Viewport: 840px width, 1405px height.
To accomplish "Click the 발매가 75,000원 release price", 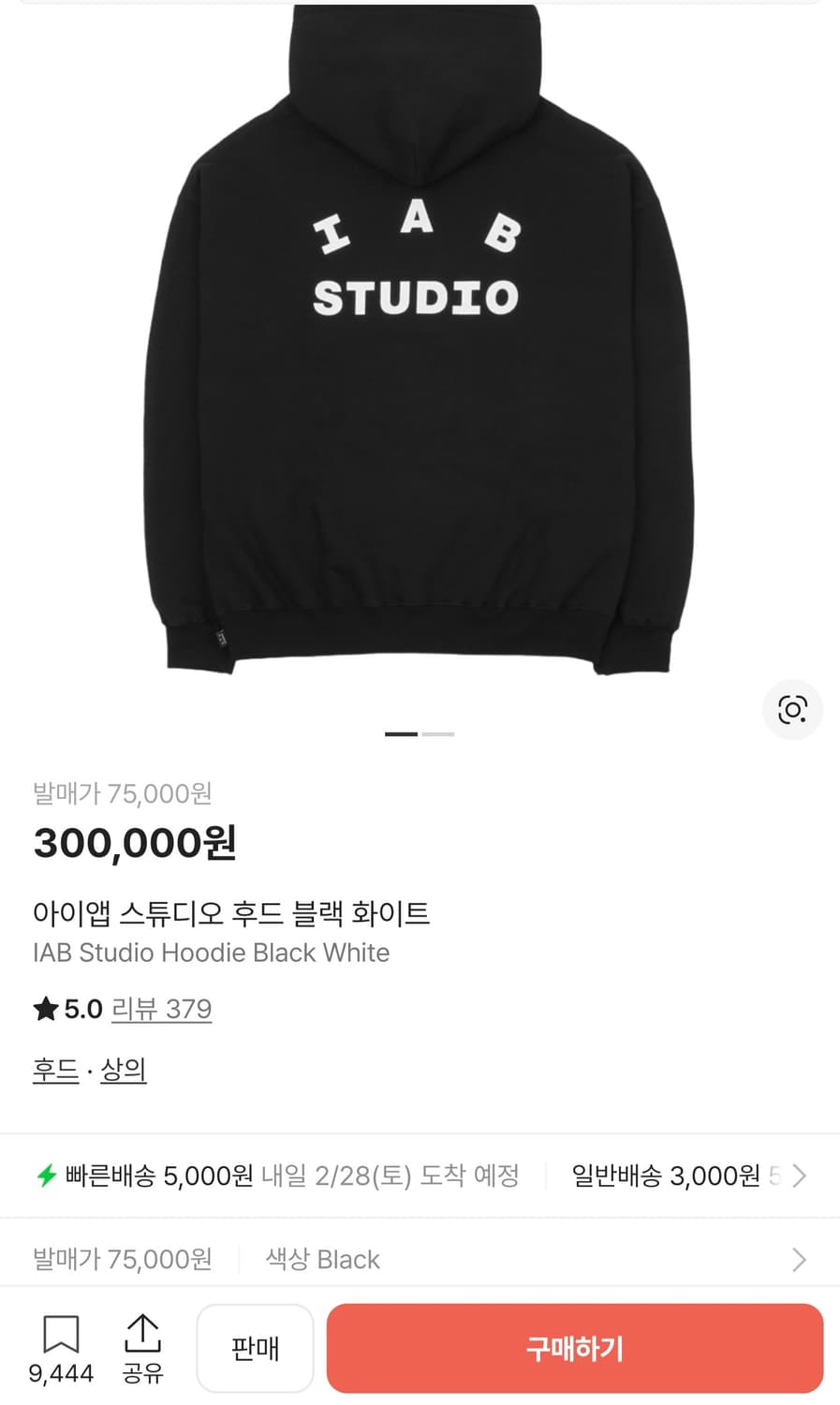I will (123, 793).
